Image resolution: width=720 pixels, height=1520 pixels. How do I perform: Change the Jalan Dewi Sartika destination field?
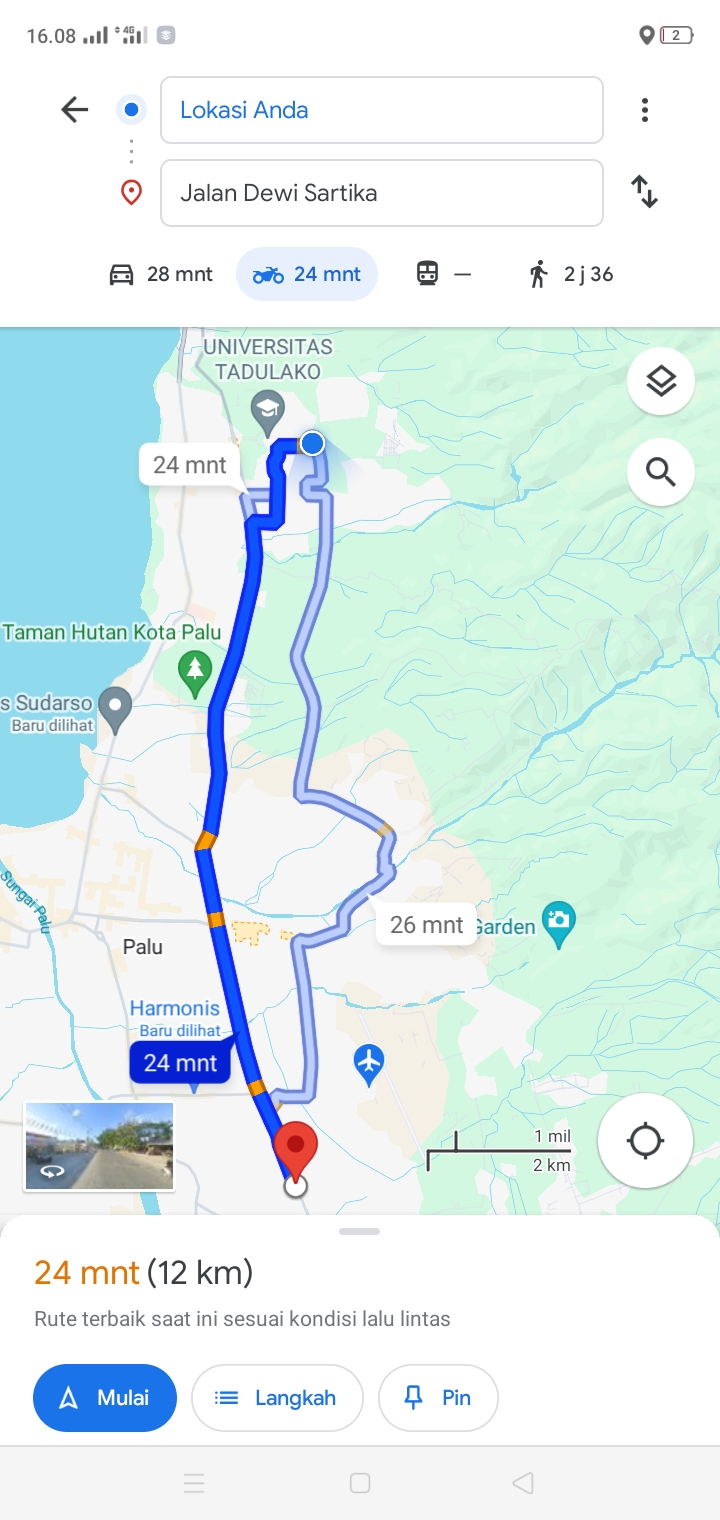click(382, 193)
